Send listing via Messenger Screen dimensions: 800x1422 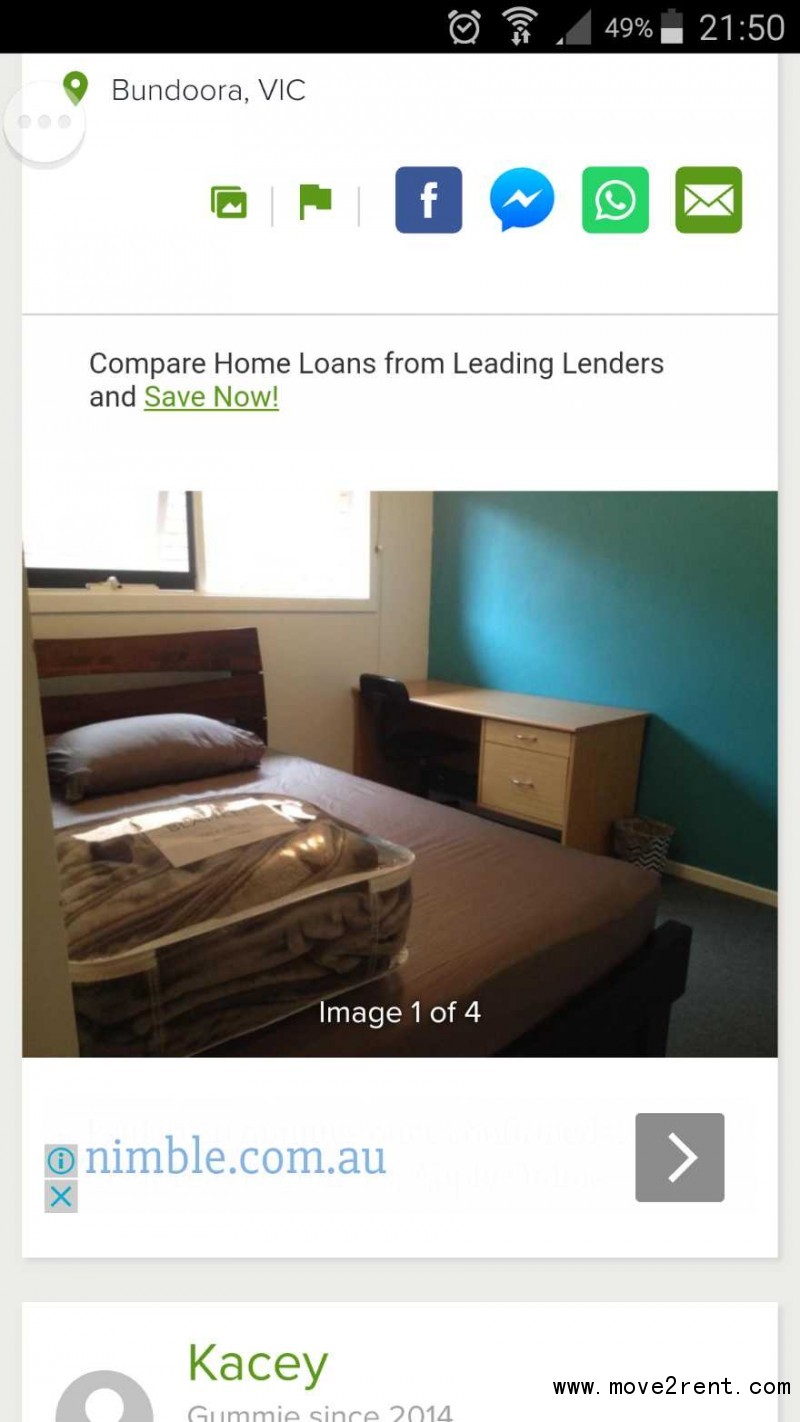522,200
